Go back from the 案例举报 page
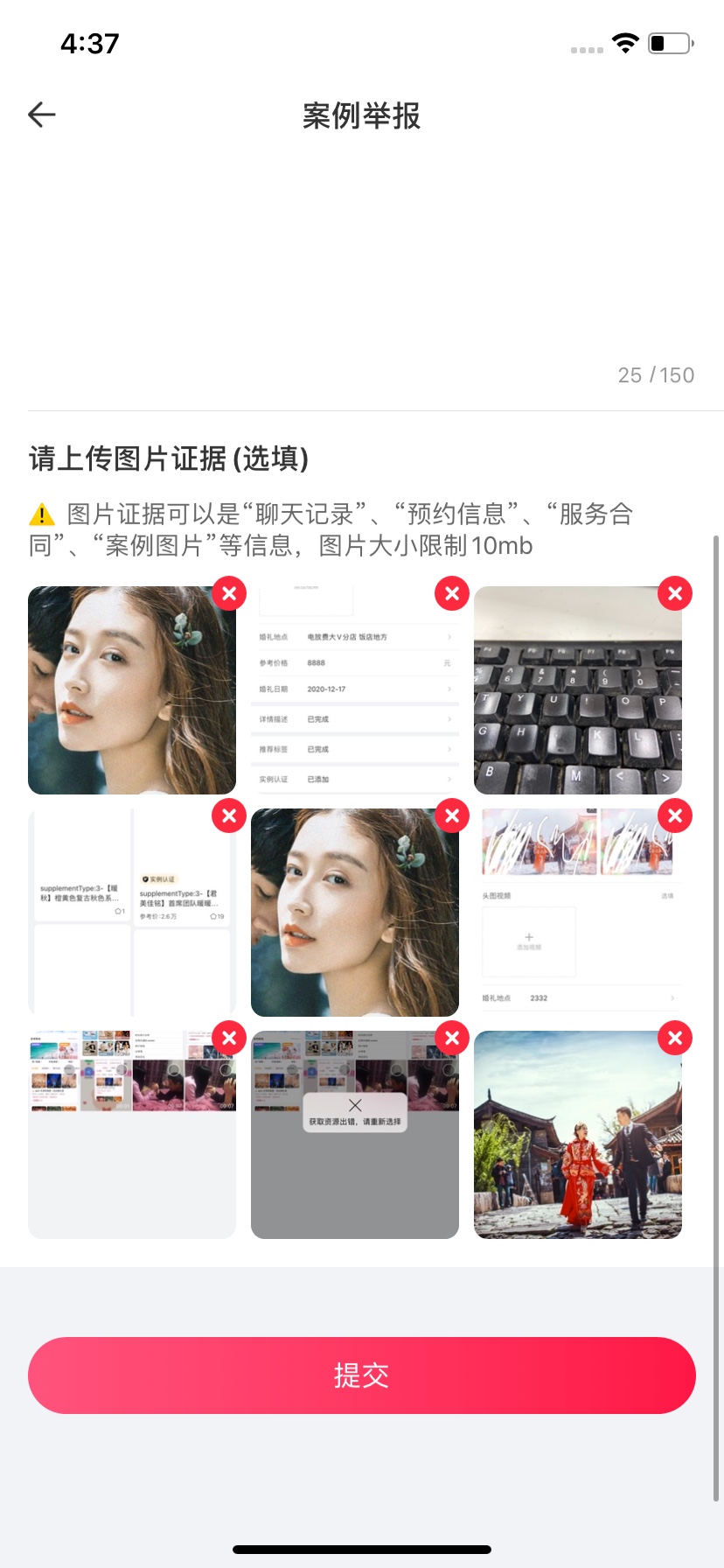 pyautogui.click(x=42, y=115)
